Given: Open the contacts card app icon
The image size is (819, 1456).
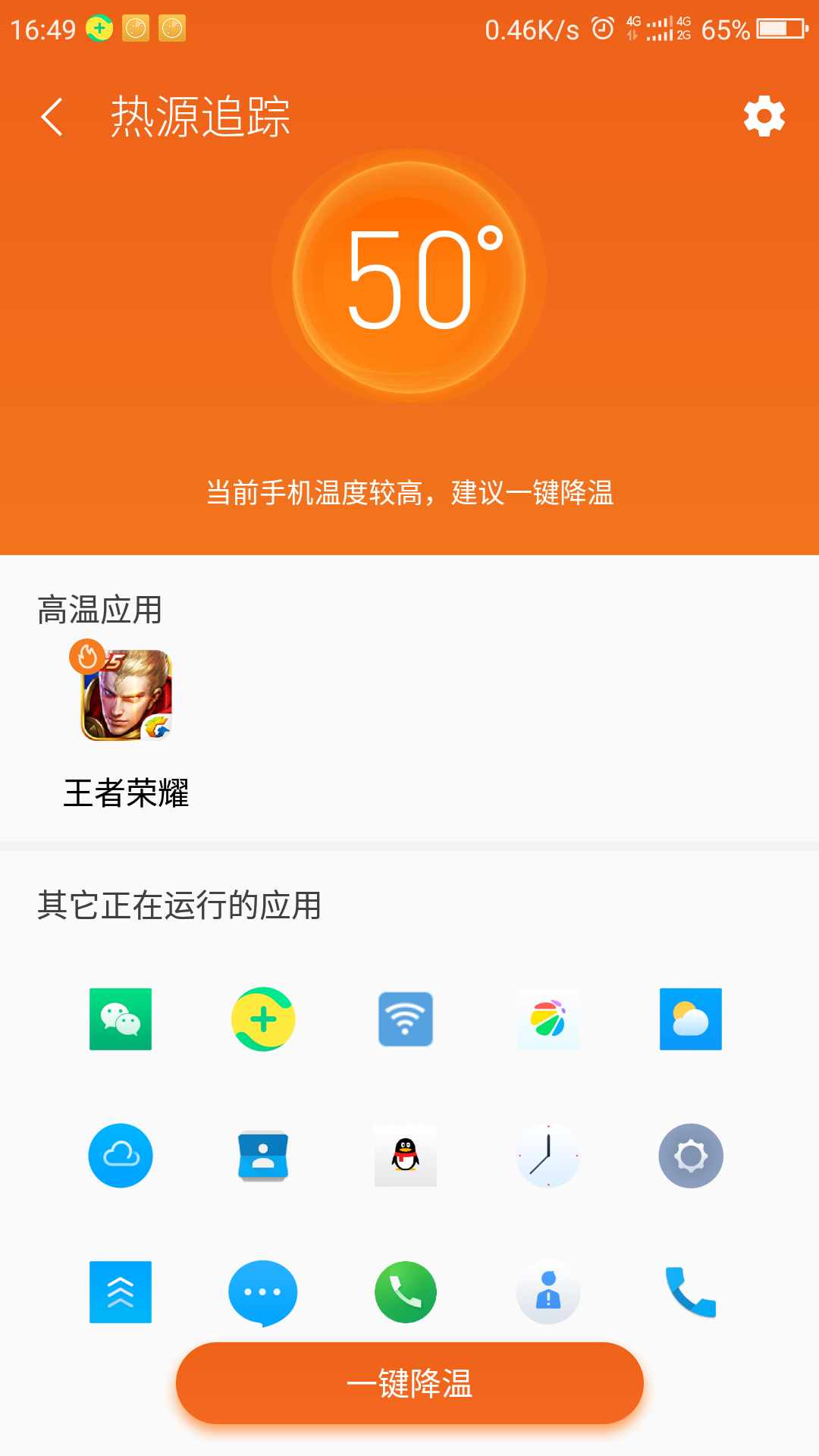Looking at the screenshot, I should click(x=262, y=1155).
